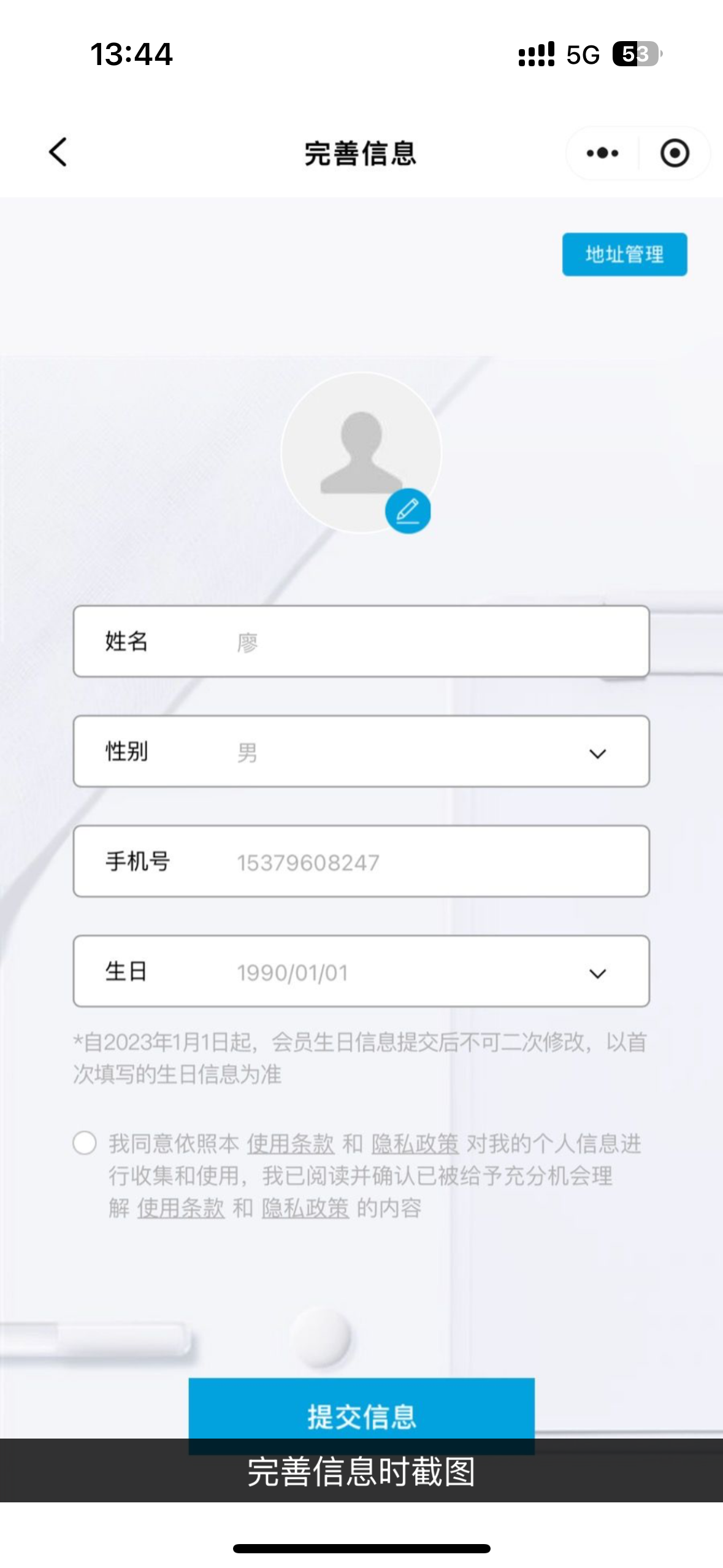The image size is (723, 1568).
Task: Open the first 隐私政策 link
Action: point(415,1143)
